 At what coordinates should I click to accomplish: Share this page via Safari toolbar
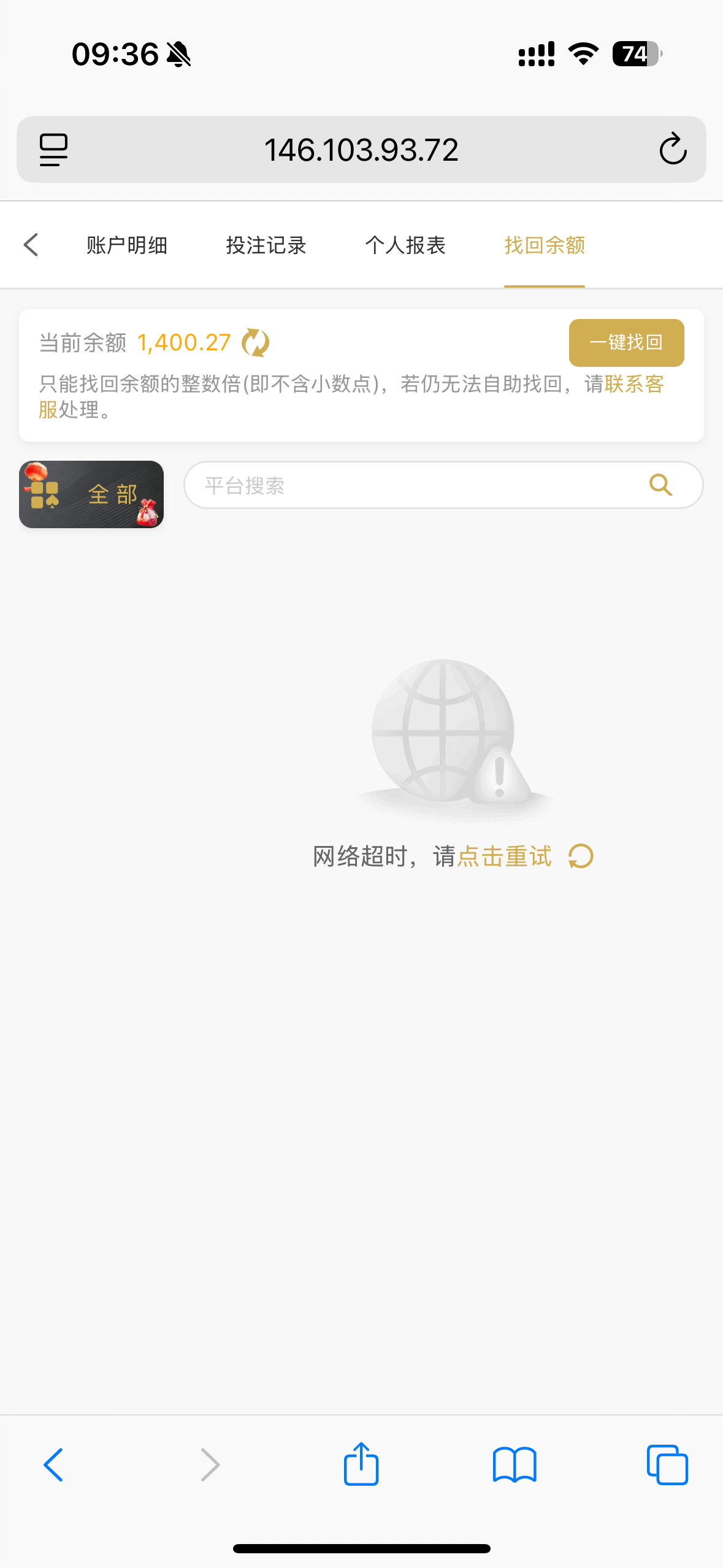click(x=361, y=1464)
